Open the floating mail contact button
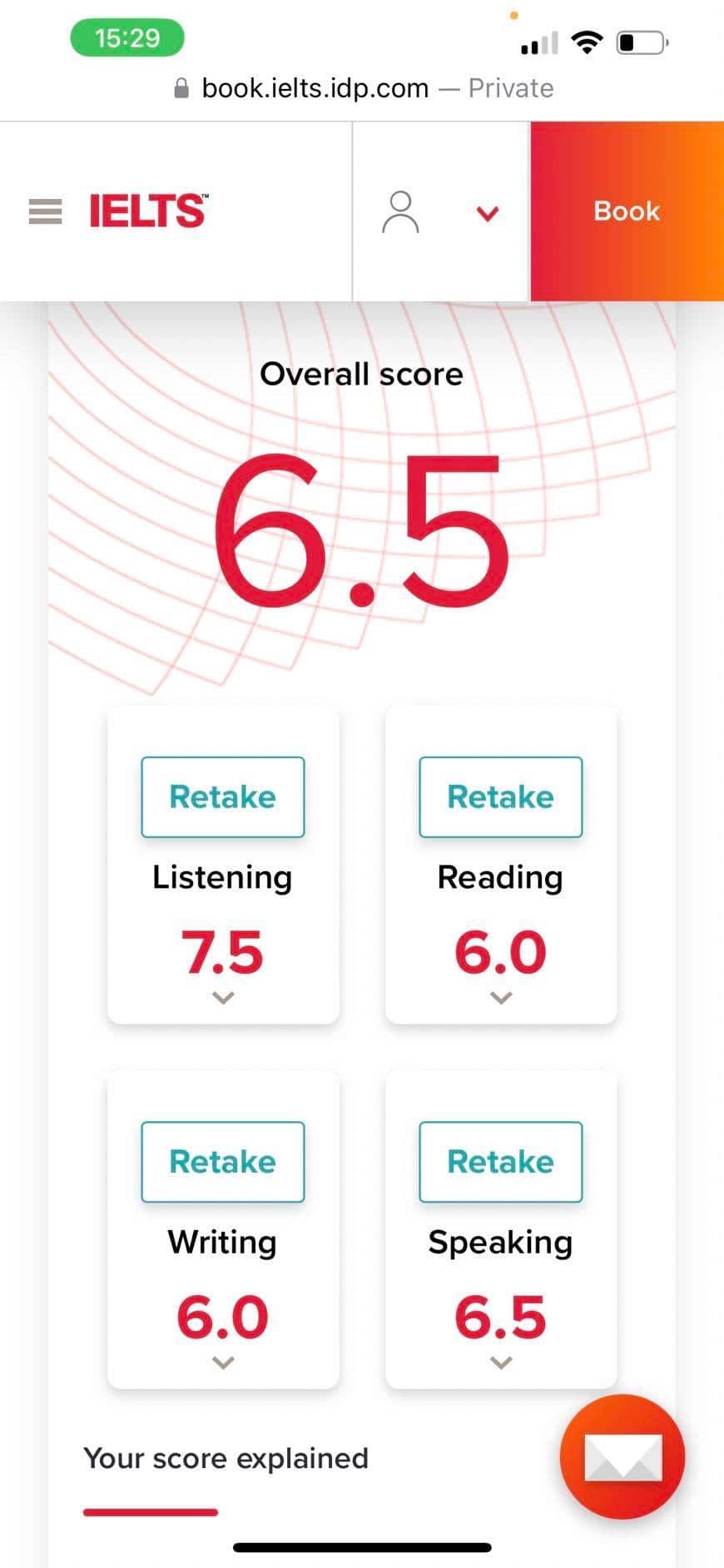This screenshot has width=724, height=1568. (622, 1456)
